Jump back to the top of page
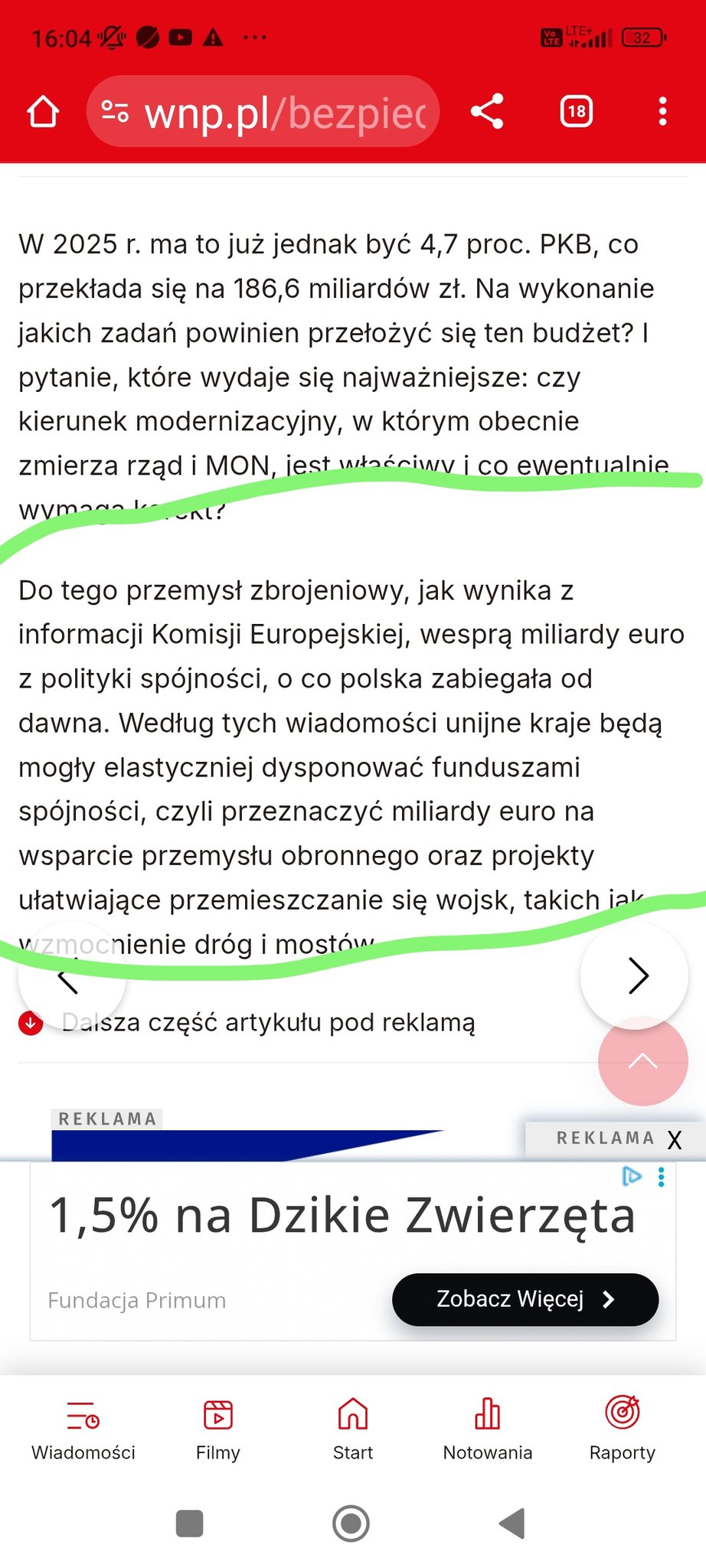Viewport: 706px width, 1568px height. pos(642,1061)
